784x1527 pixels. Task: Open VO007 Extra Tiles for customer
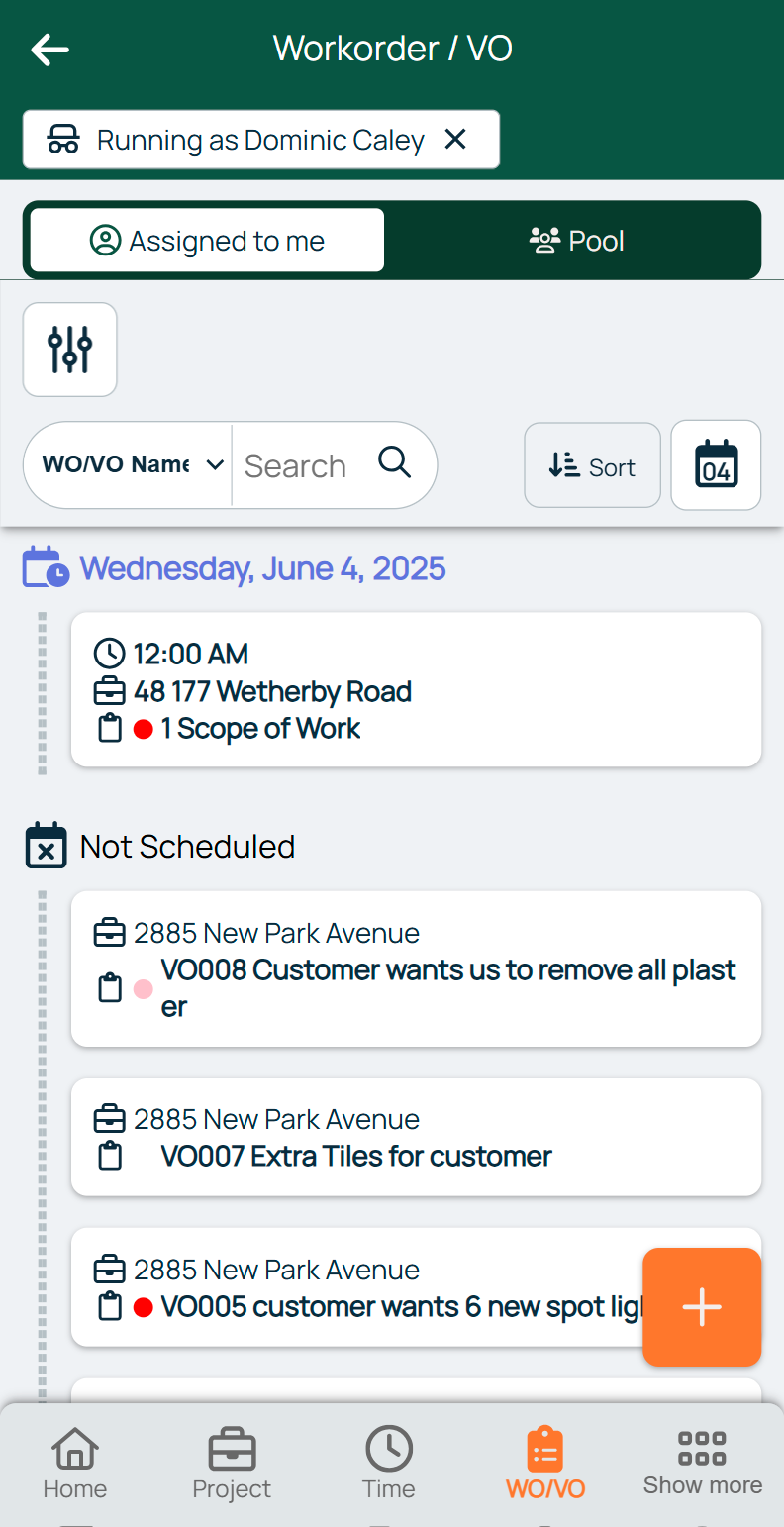[x=416, y=1137]
